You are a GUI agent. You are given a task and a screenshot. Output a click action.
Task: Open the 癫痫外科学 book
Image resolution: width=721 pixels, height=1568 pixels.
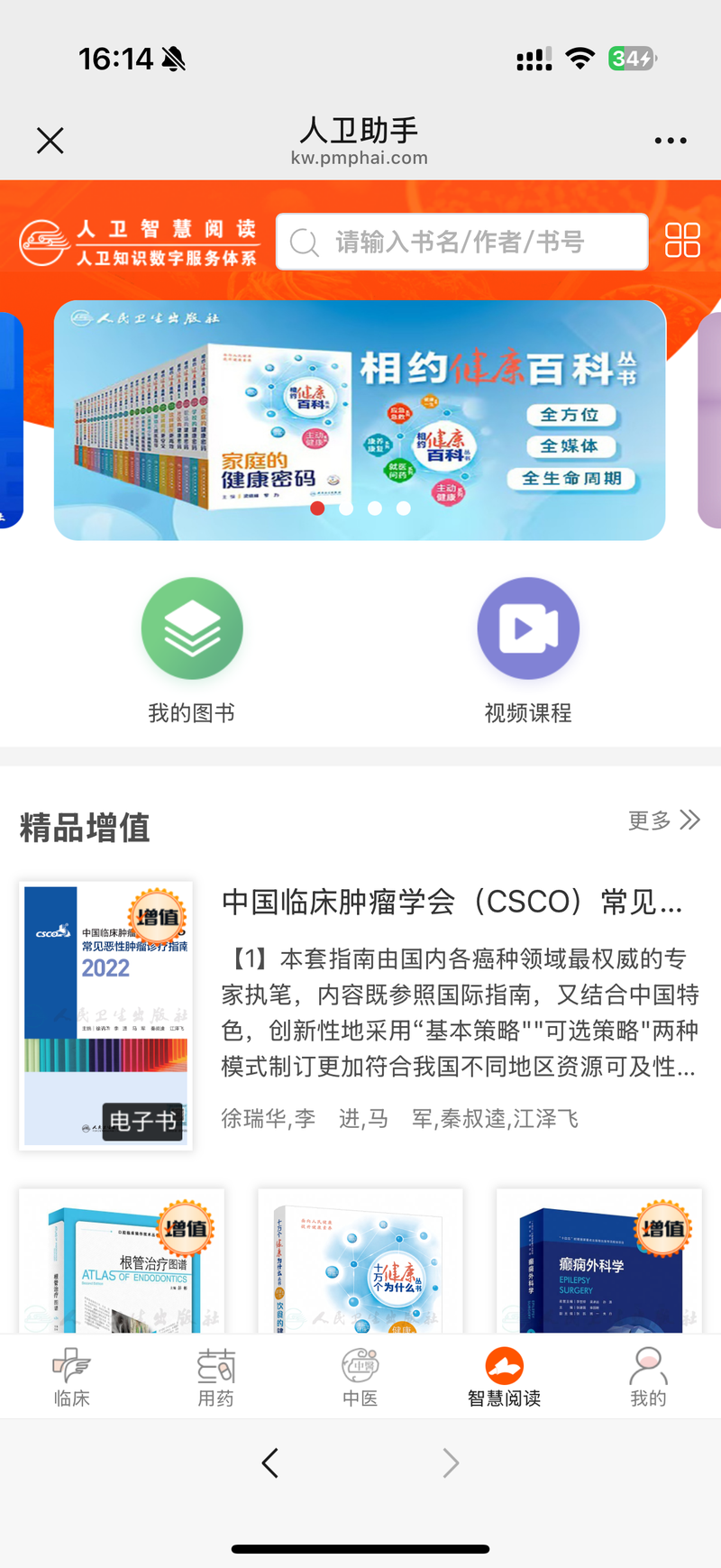[599, 1262]
